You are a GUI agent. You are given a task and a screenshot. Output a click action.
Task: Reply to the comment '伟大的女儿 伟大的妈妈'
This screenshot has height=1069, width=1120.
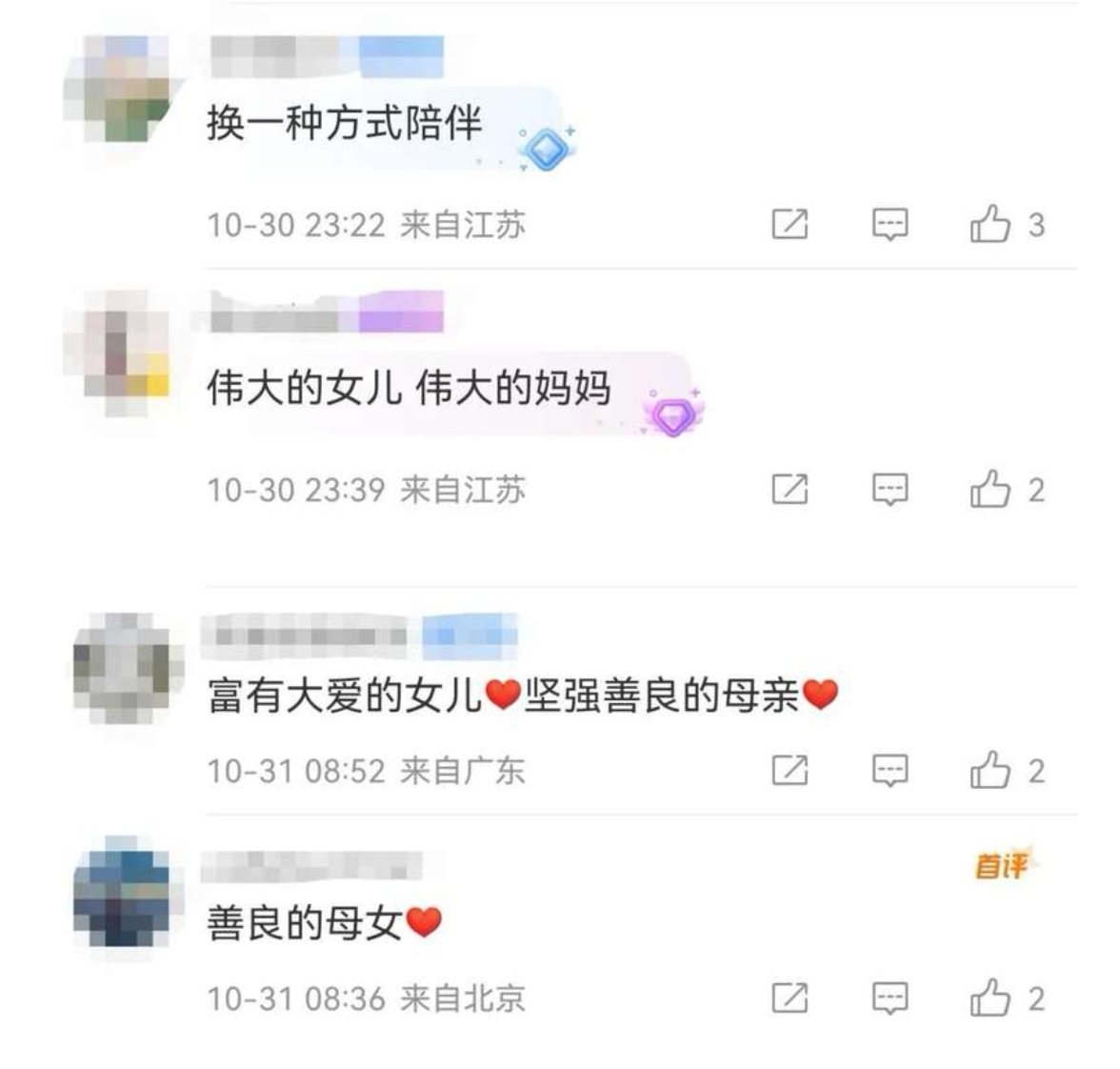(x=890, y=490)
